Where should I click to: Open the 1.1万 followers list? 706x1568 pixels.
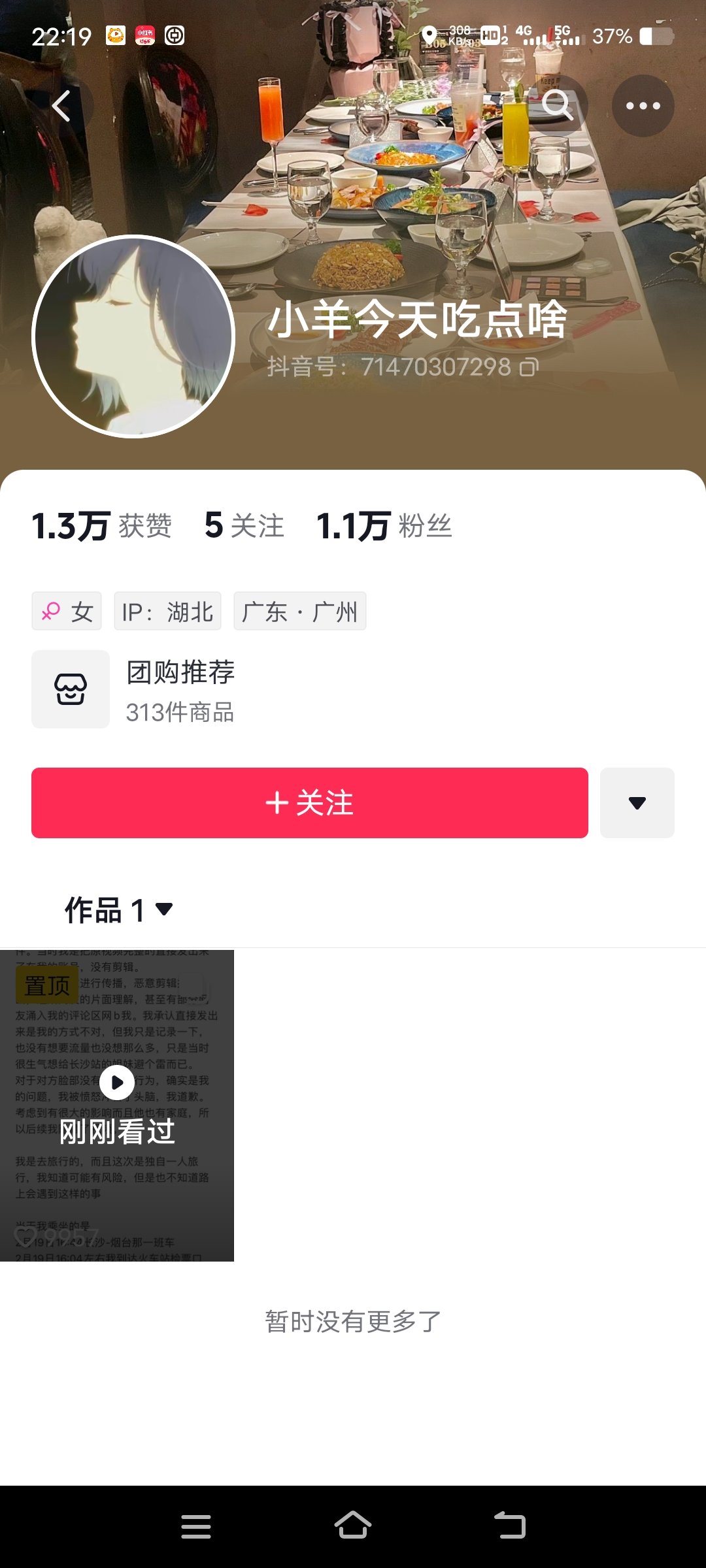[384, 526]
